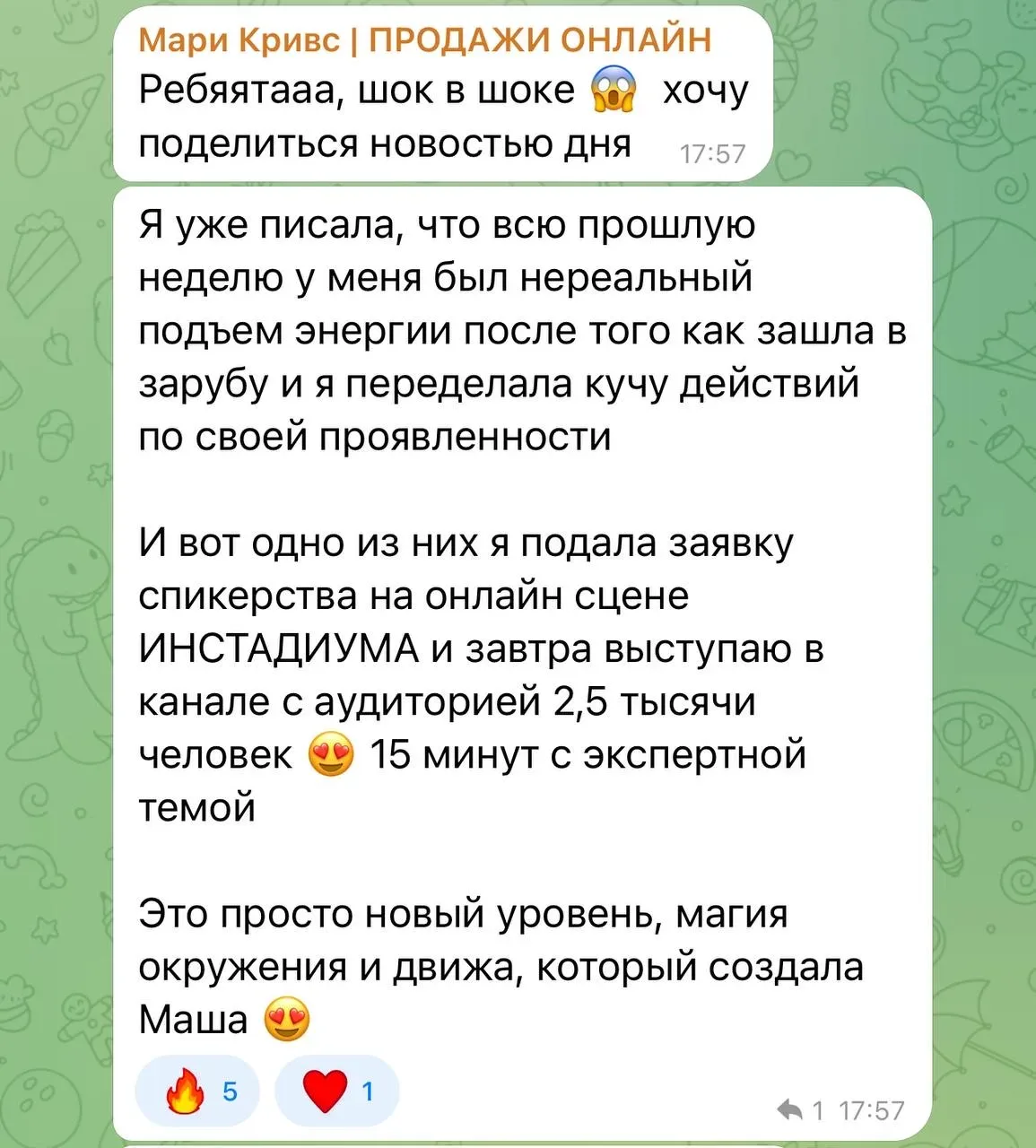This screenshot has height=1148, width=1036.
Task: Add a heart reaction to the message
Action: pos(337,1091)
